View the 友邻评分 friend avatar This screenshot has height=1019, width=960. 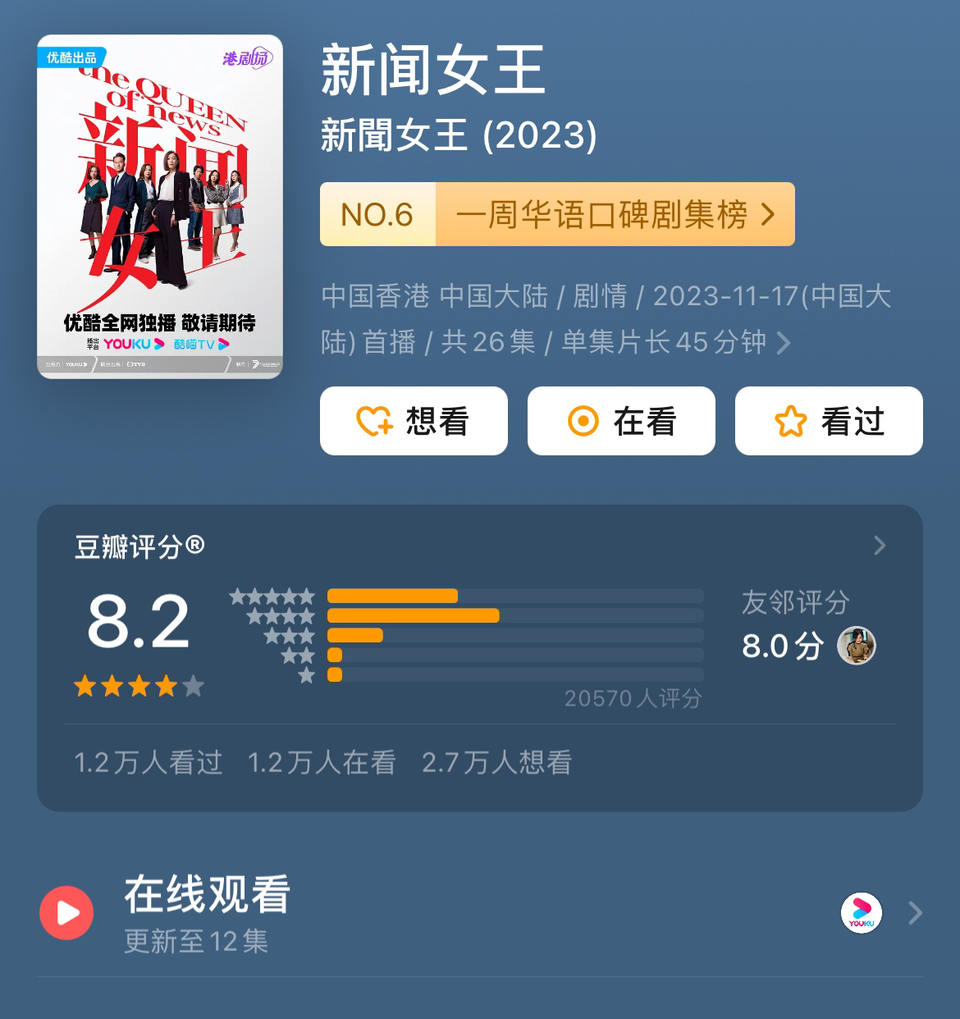click(x=856, y=646)
